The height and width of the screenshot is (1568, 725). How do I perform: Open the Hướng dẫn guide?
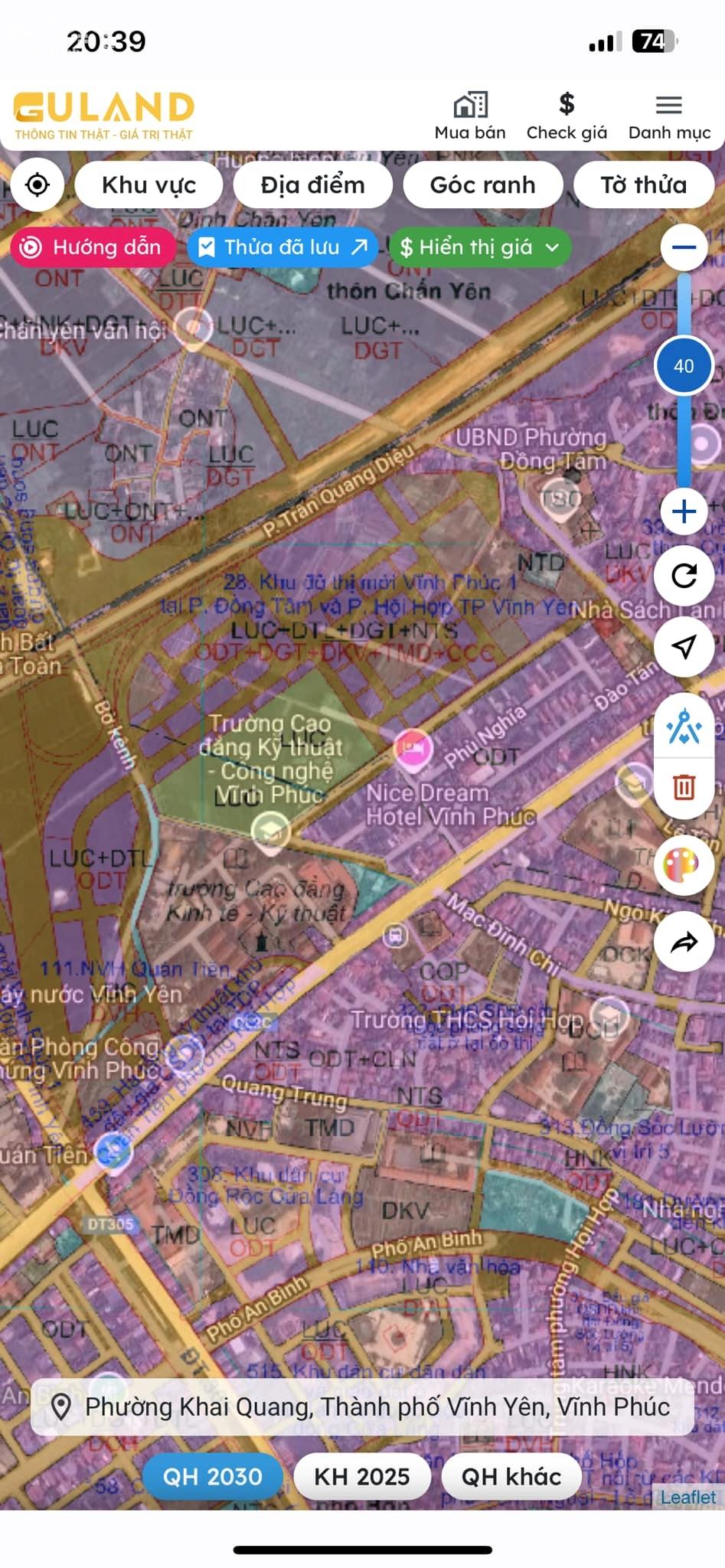93,247
